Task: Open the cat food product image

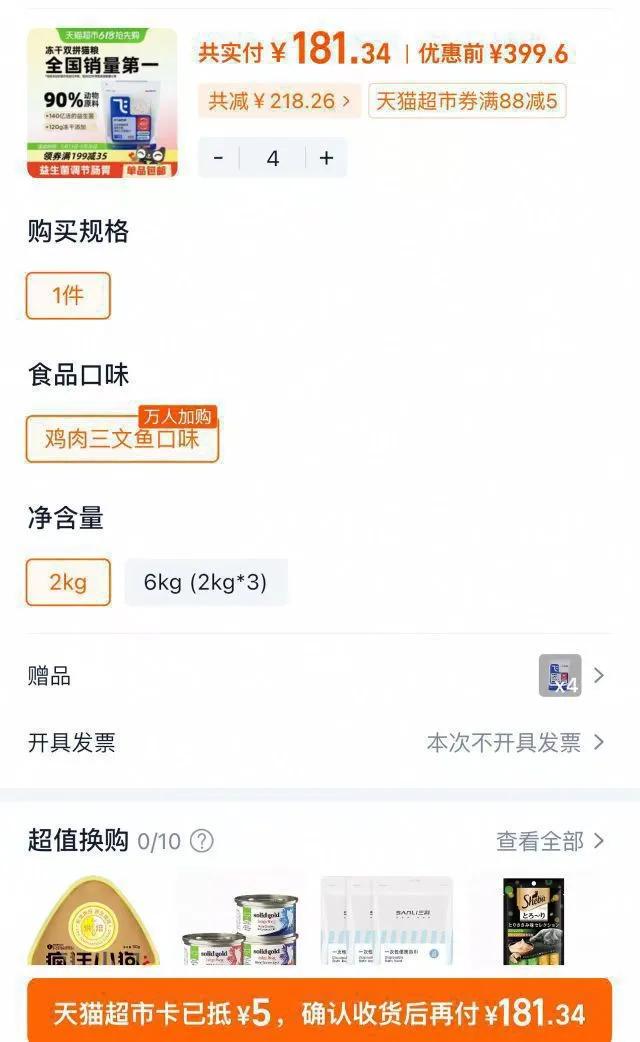Action: click(102, 103)
